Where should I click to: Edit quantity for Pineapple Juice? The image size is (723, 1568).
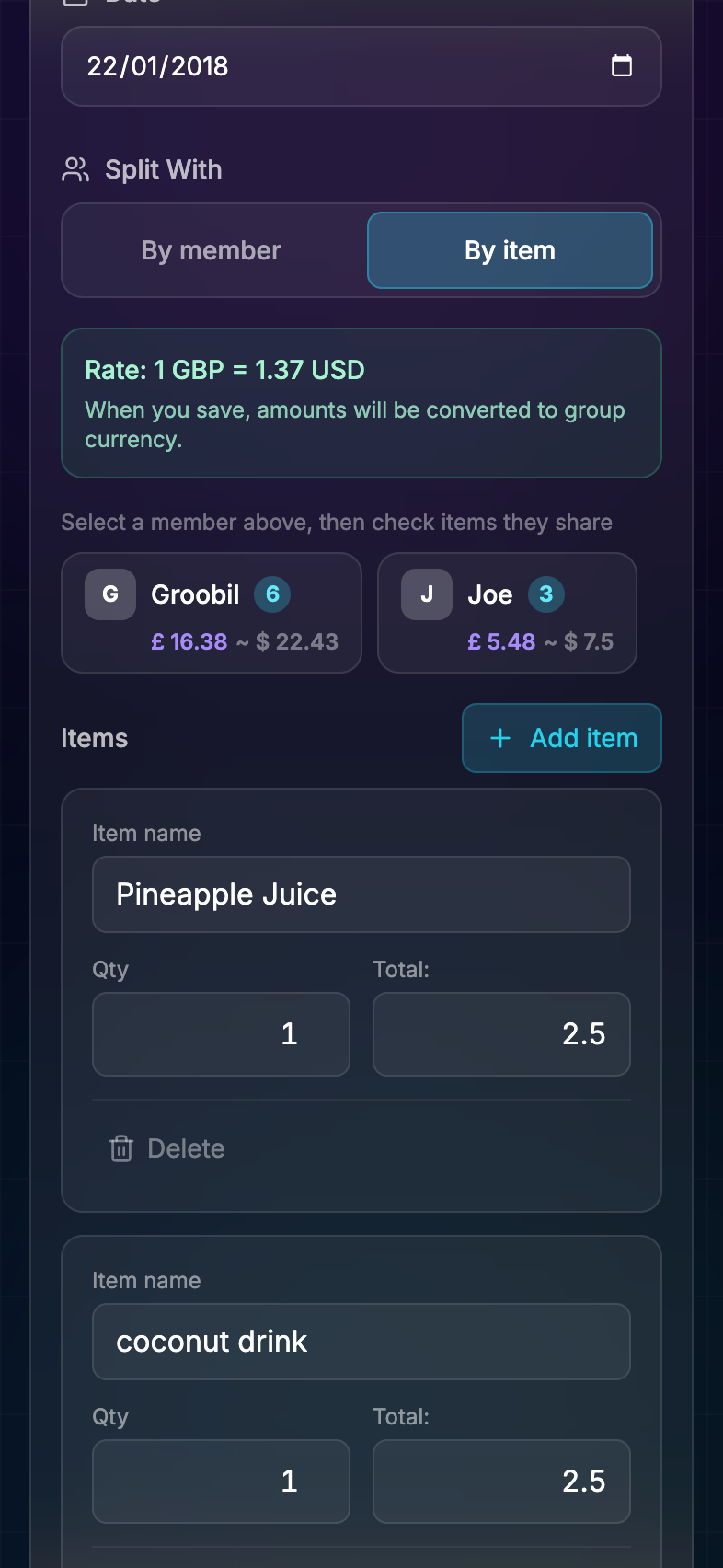[x=221, y=1034]
